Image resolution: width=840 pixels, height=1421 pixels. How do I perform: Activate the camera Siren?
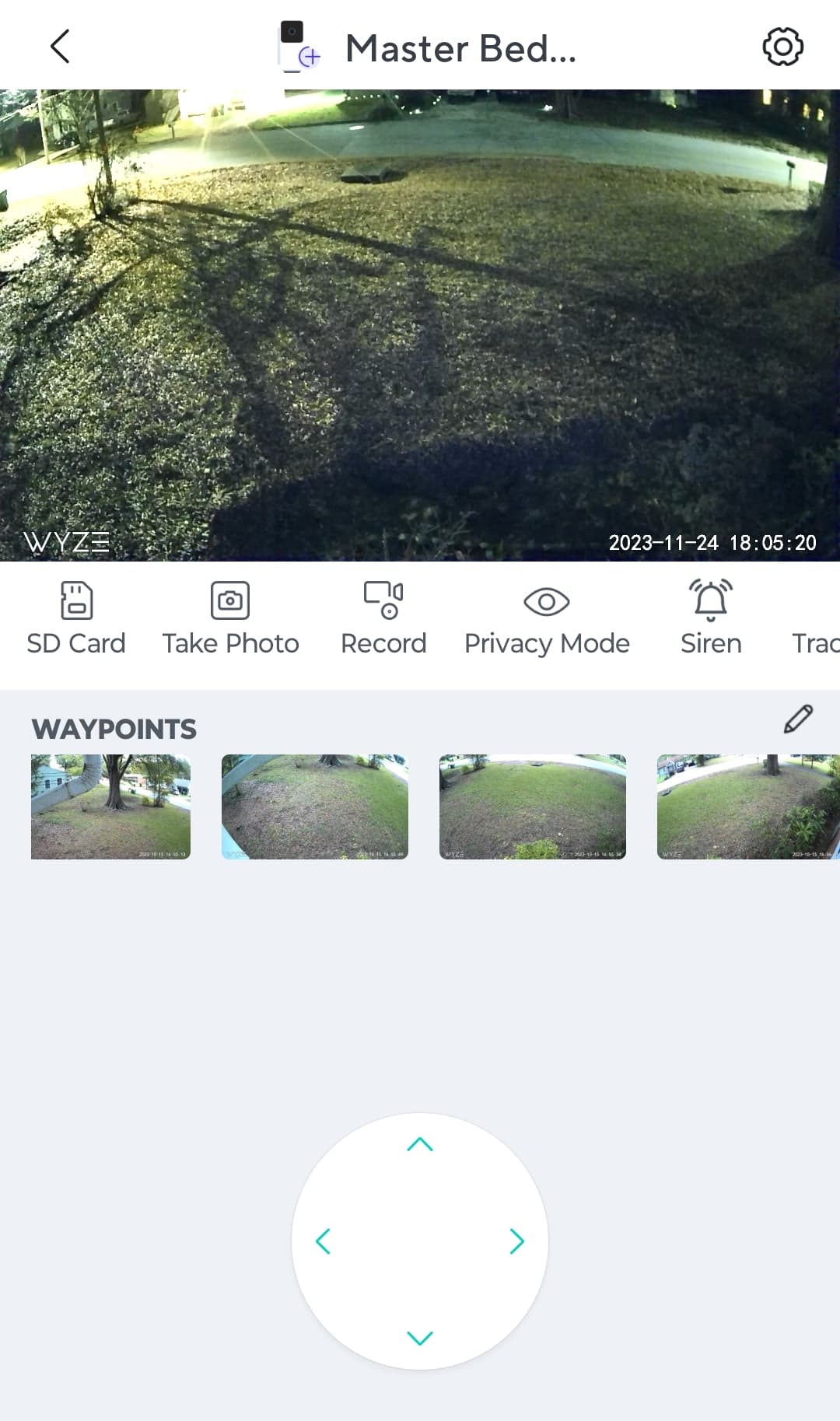click(x=710, y=618)
